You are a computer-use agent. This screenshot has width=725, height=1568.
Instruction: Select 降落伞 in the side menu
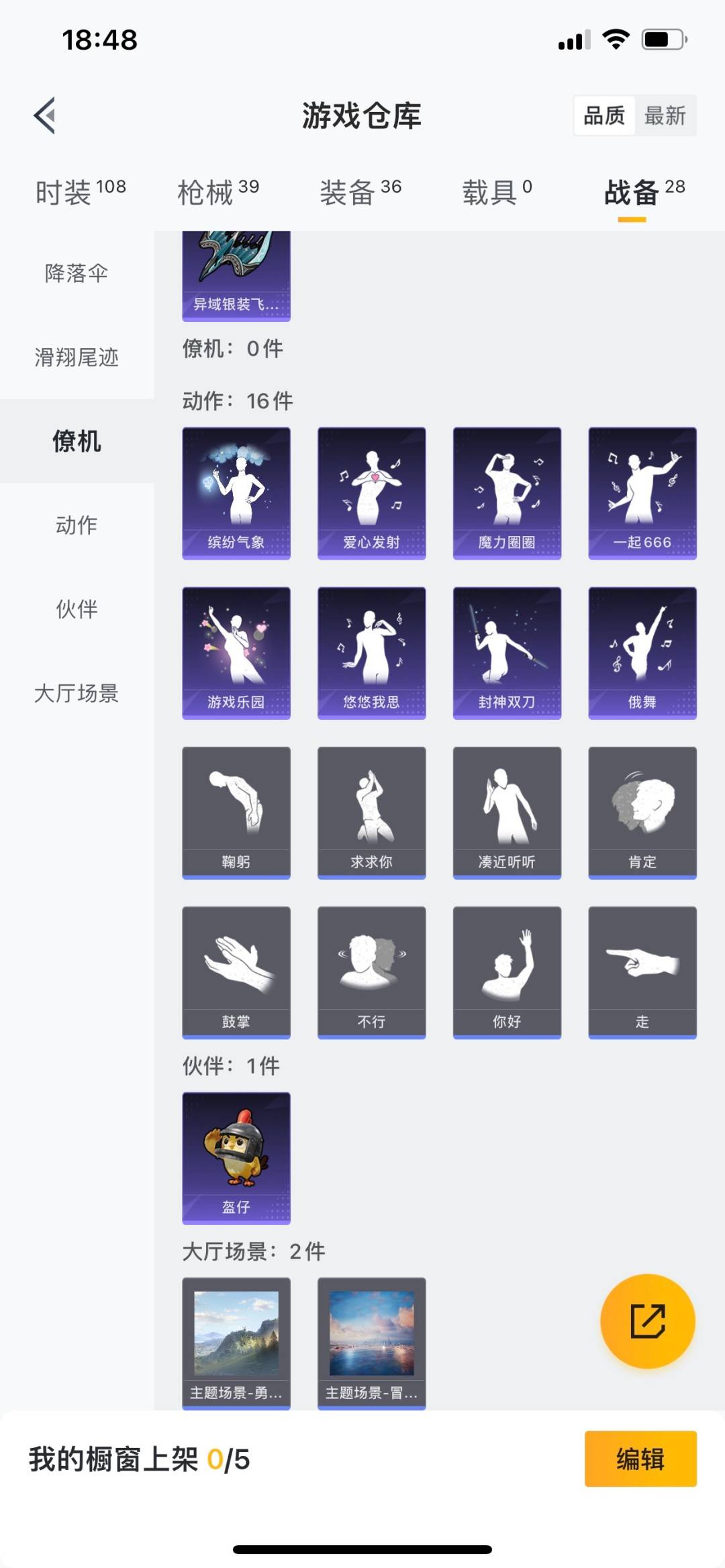point(77,273)
